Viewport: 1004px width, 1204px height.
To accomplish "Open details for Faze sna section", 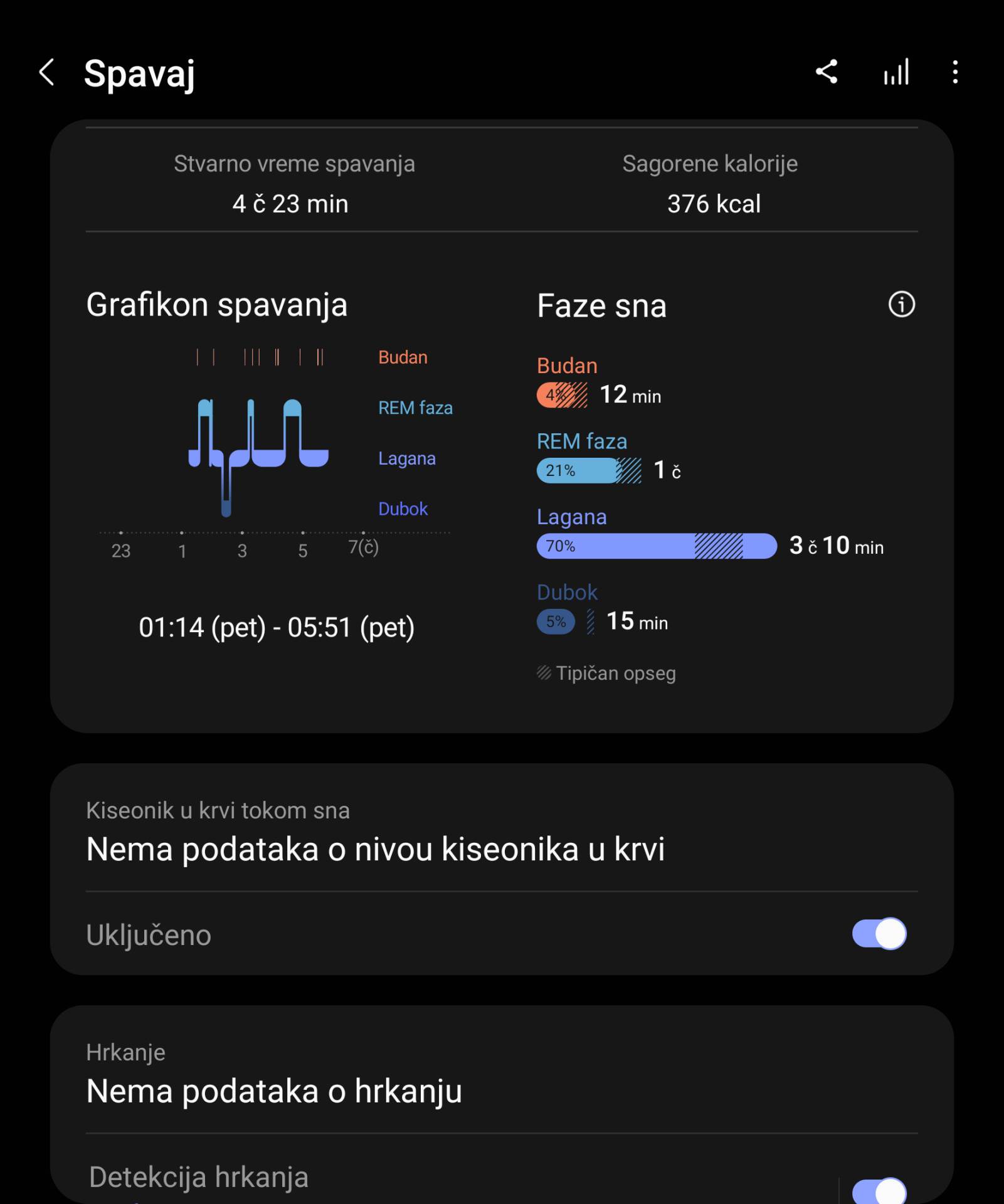I will (x=601, y=305).
